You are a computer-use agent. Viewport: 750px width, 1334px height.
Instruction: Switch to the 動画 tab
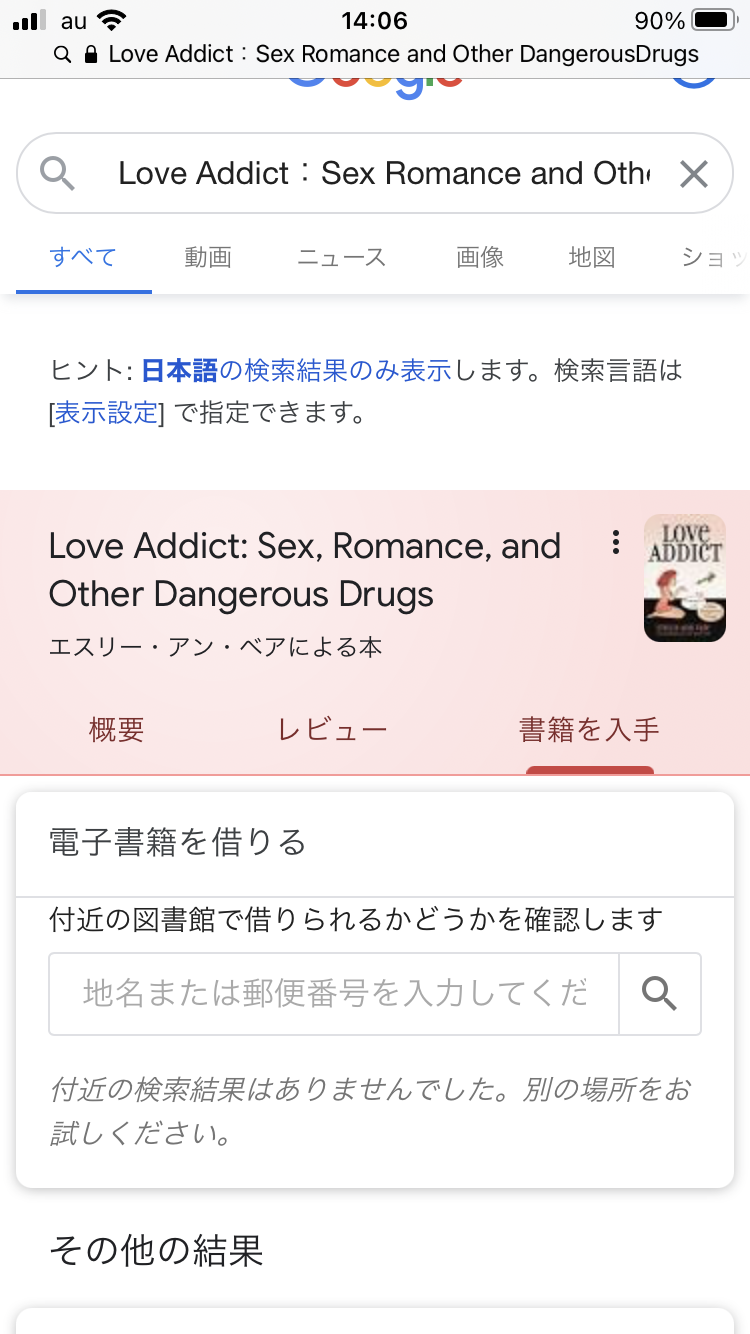pos(208,257)
